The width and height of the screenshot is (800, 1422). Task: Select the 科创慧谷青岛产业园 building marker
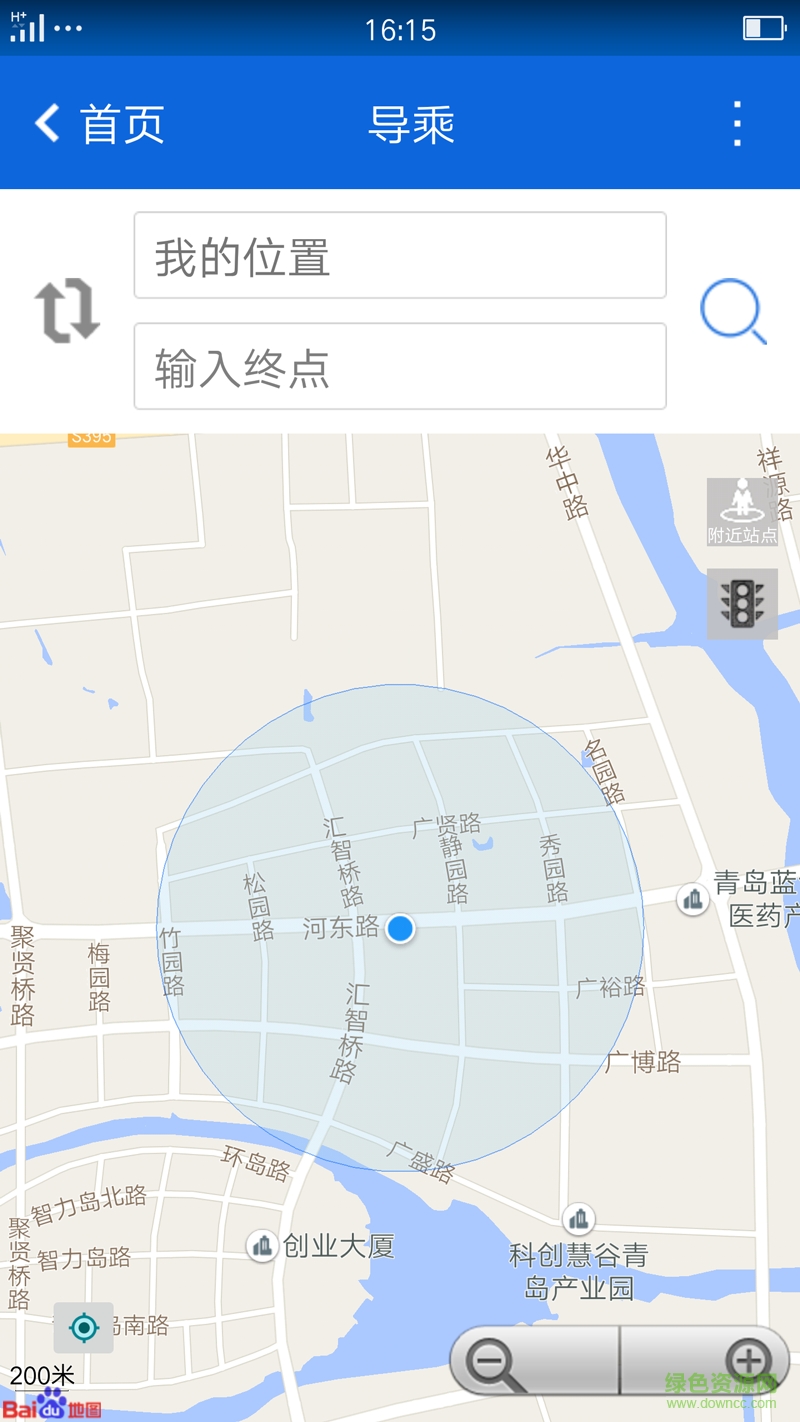(578, 1219)
